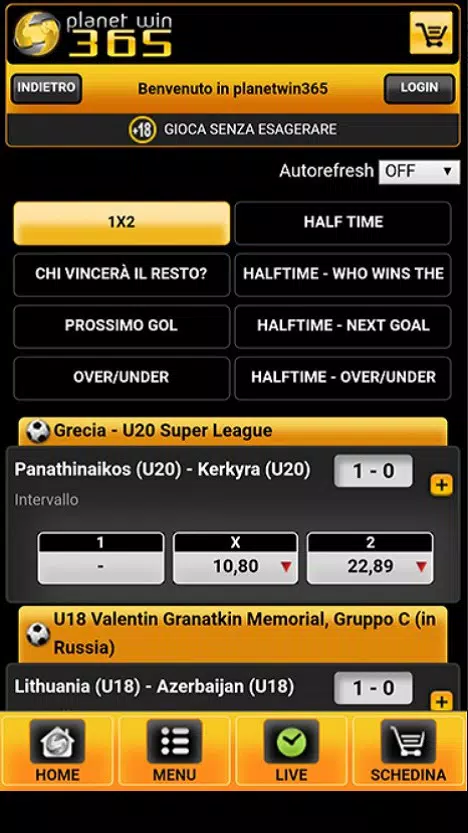
Task: Open HALFTIME - NEXT GOAL market
Action: (343, 326)
